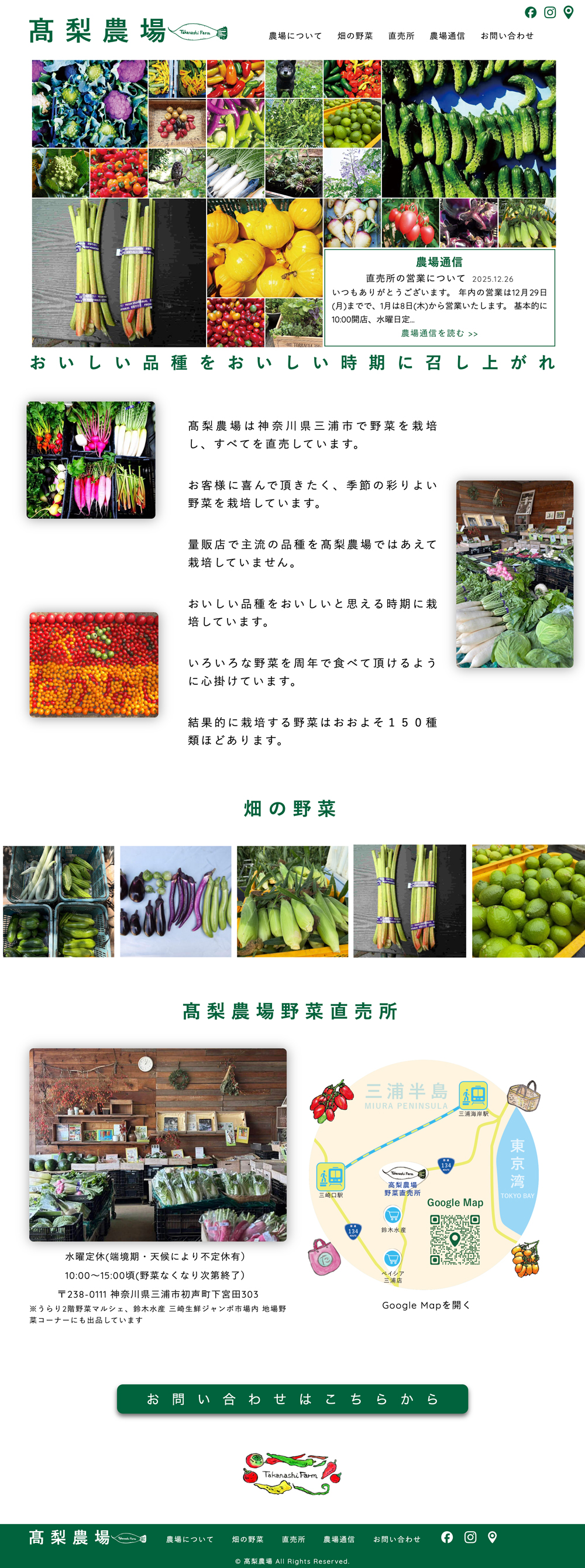The image size is (585, 1568).
Task: Open 農場通信 in the footer
Action: (x=339, y=1539)
